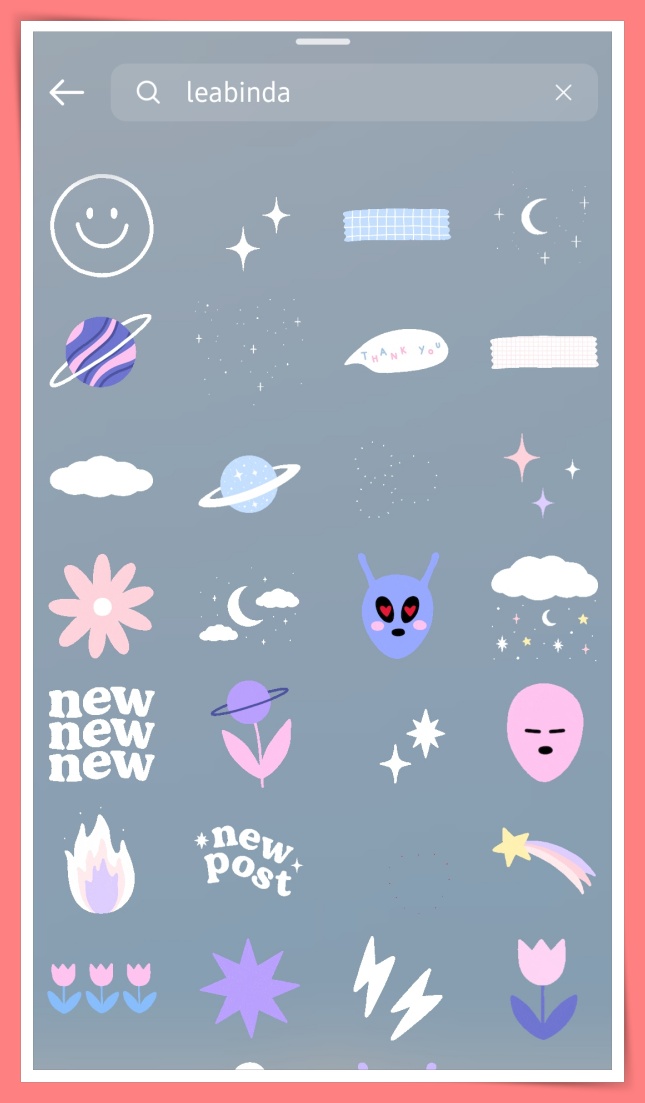Select the pink sleepy face sticker
Image resolution: width=645 pixels, height=1103 pixels.
pos(544,732)
